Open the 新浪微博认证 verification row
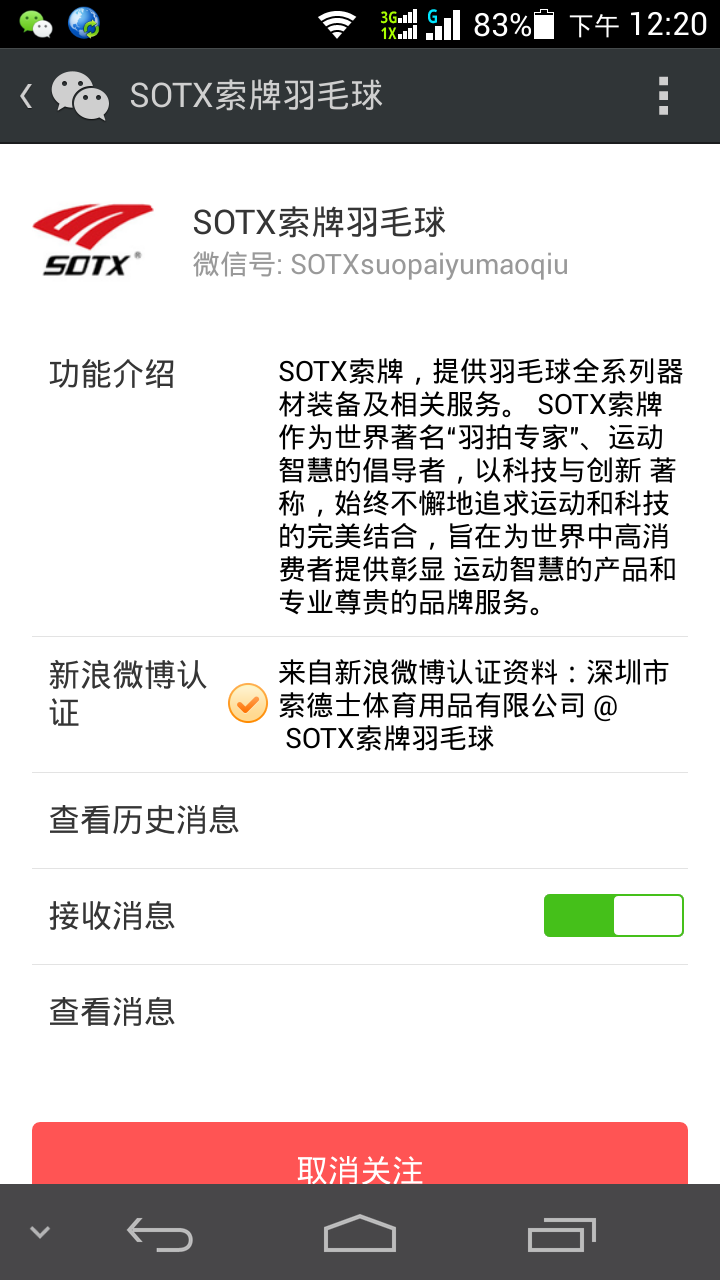The width and height of the screenshot is (720, 1280). tap(360, 705)
